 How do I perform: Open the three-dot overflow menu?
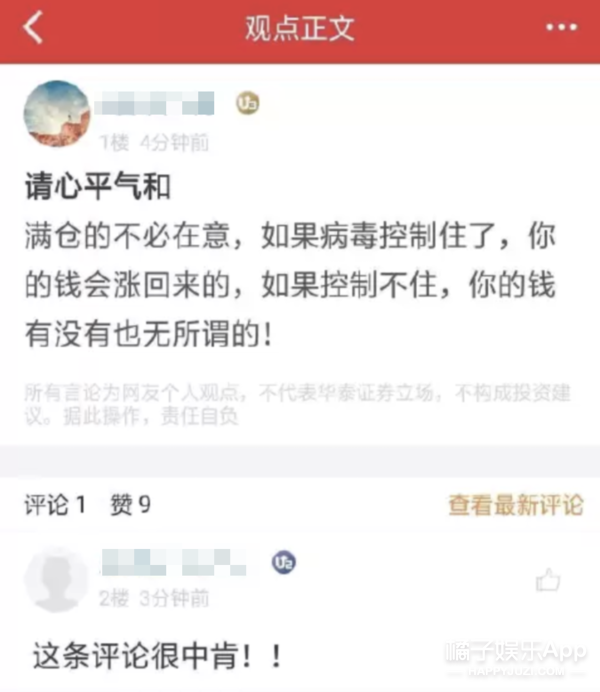(x=561, y=28)
